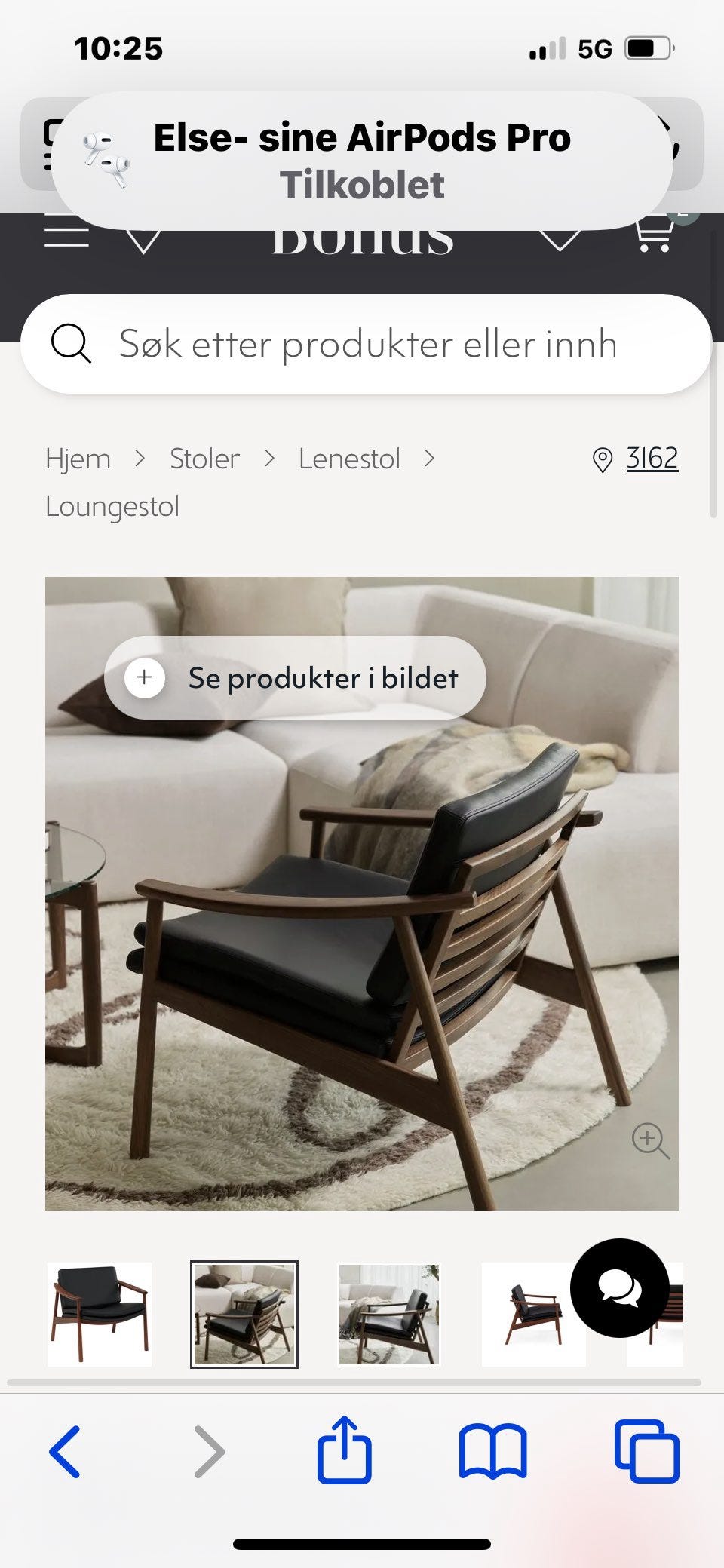Expand the breadcrumb after Lenestol

[431, 458]
